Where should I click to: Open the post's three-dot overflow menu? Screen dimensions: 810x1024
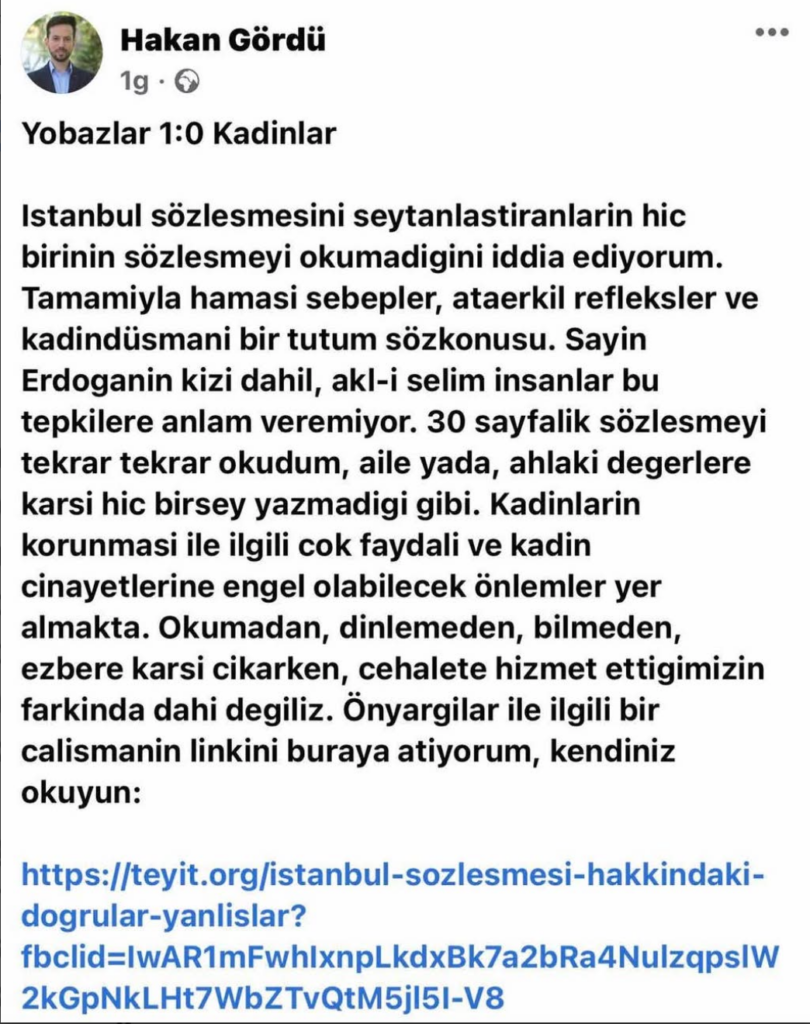[x=771, y=33]
